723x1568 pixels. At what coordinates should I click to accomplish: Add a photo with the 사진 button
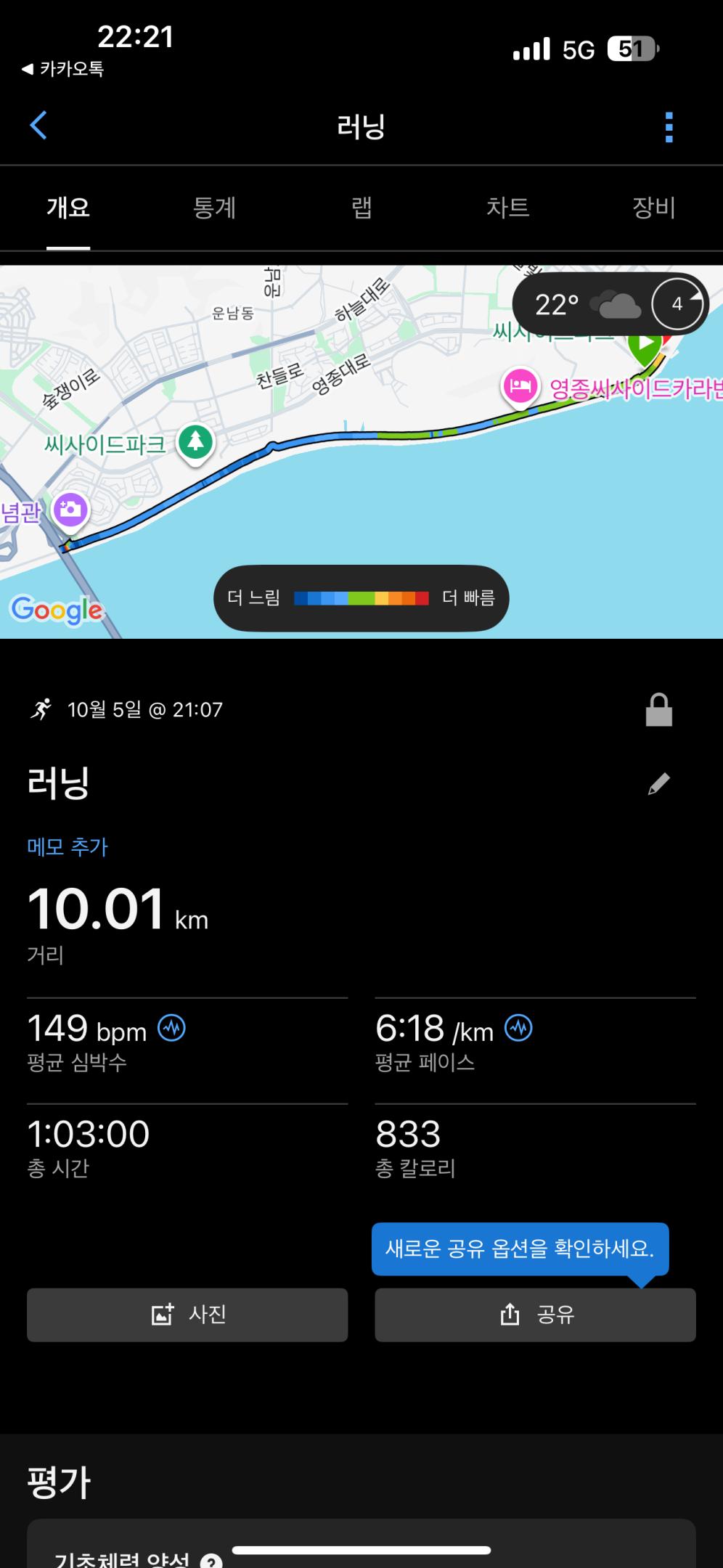tap(187, 1315)
